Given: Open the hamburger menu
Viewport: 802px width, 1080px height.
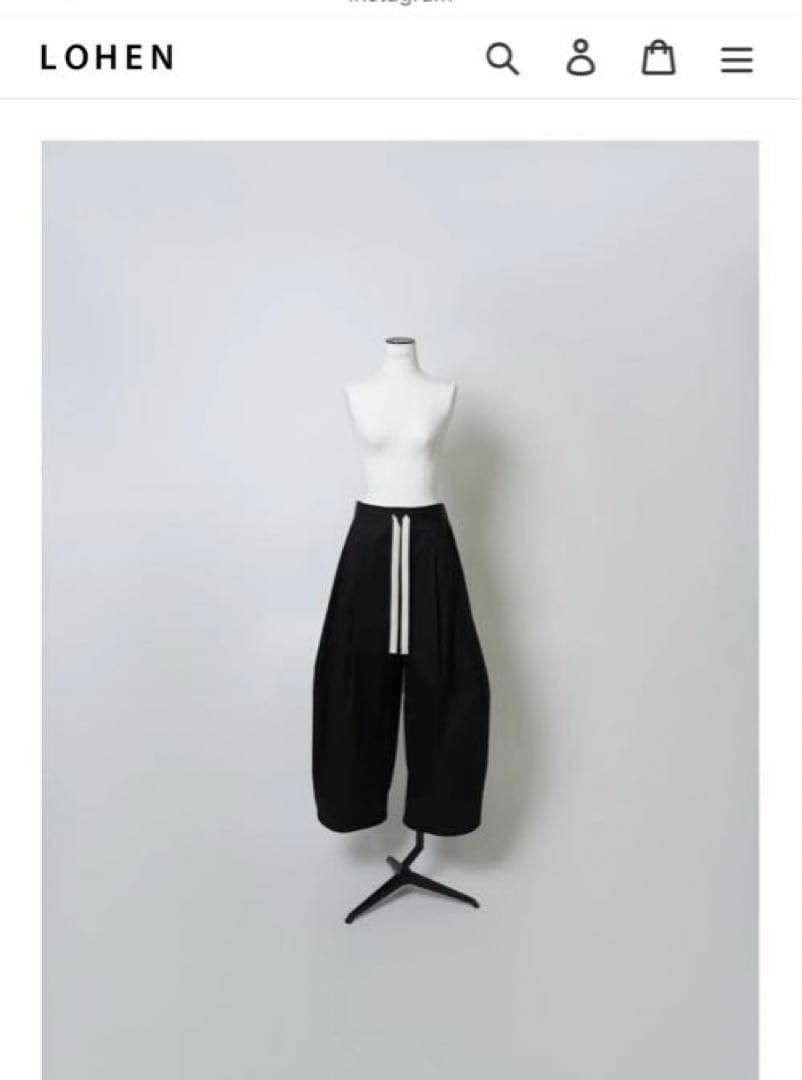Looking at the screenshot, I should (736, 60).
